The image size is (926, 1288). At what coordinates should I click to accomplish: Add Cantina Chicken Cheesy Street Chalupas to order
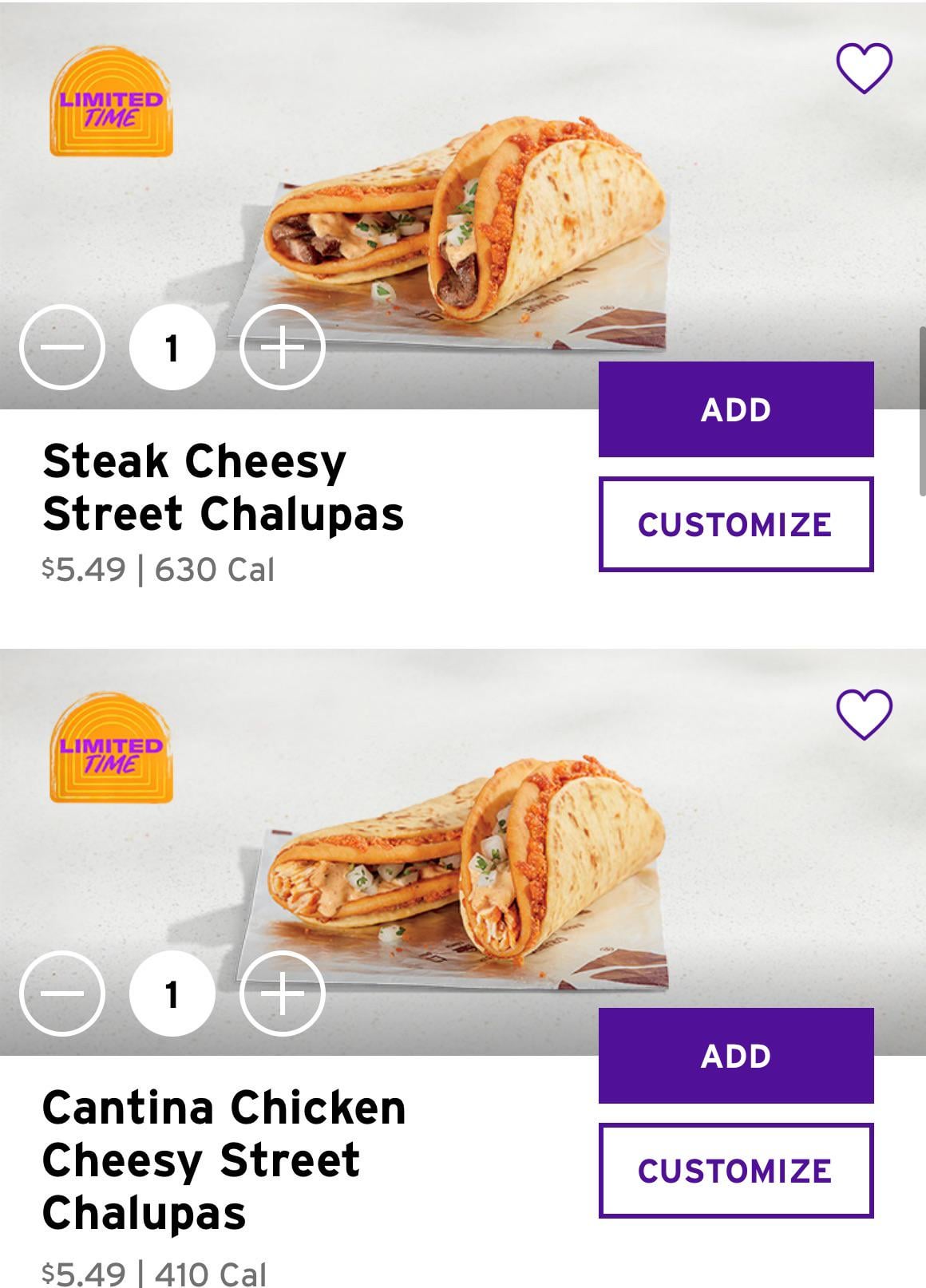735,1056
